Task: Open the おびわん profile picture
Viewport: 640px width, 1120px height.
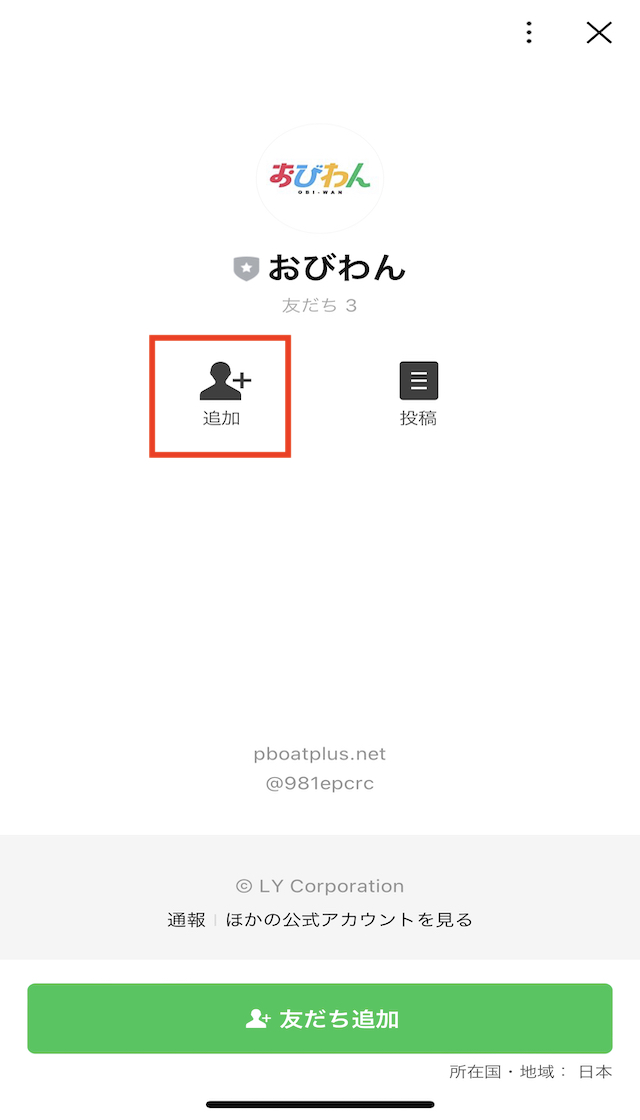Action: click(x=320, y=179)
